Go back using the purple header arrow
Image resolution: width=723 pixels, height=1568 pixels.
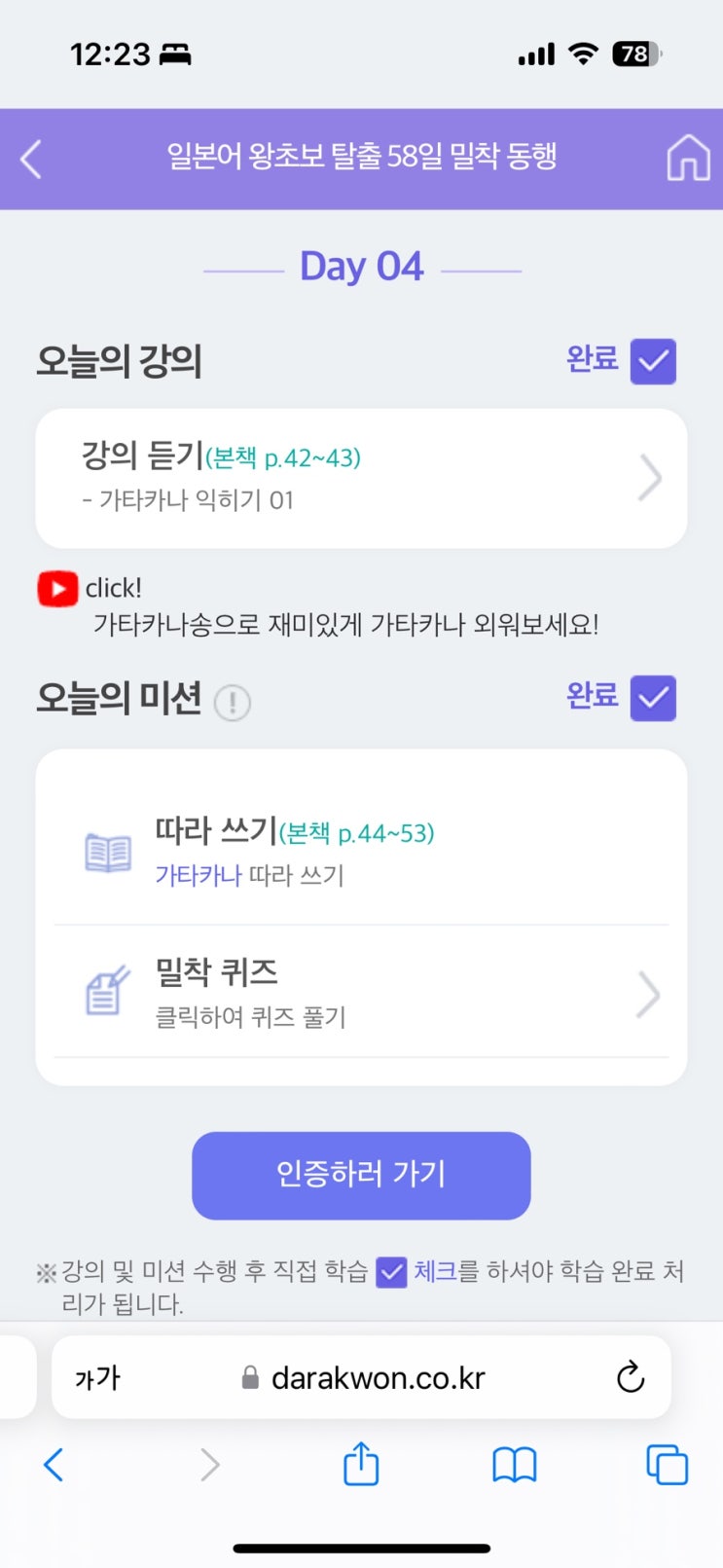tap(31, 160)
